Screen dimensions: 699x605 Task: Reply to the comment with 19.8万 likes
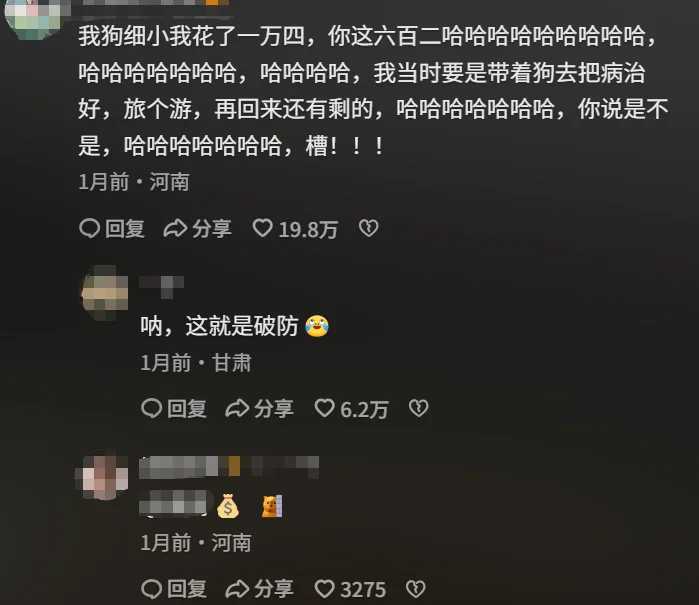coord(111,229)
